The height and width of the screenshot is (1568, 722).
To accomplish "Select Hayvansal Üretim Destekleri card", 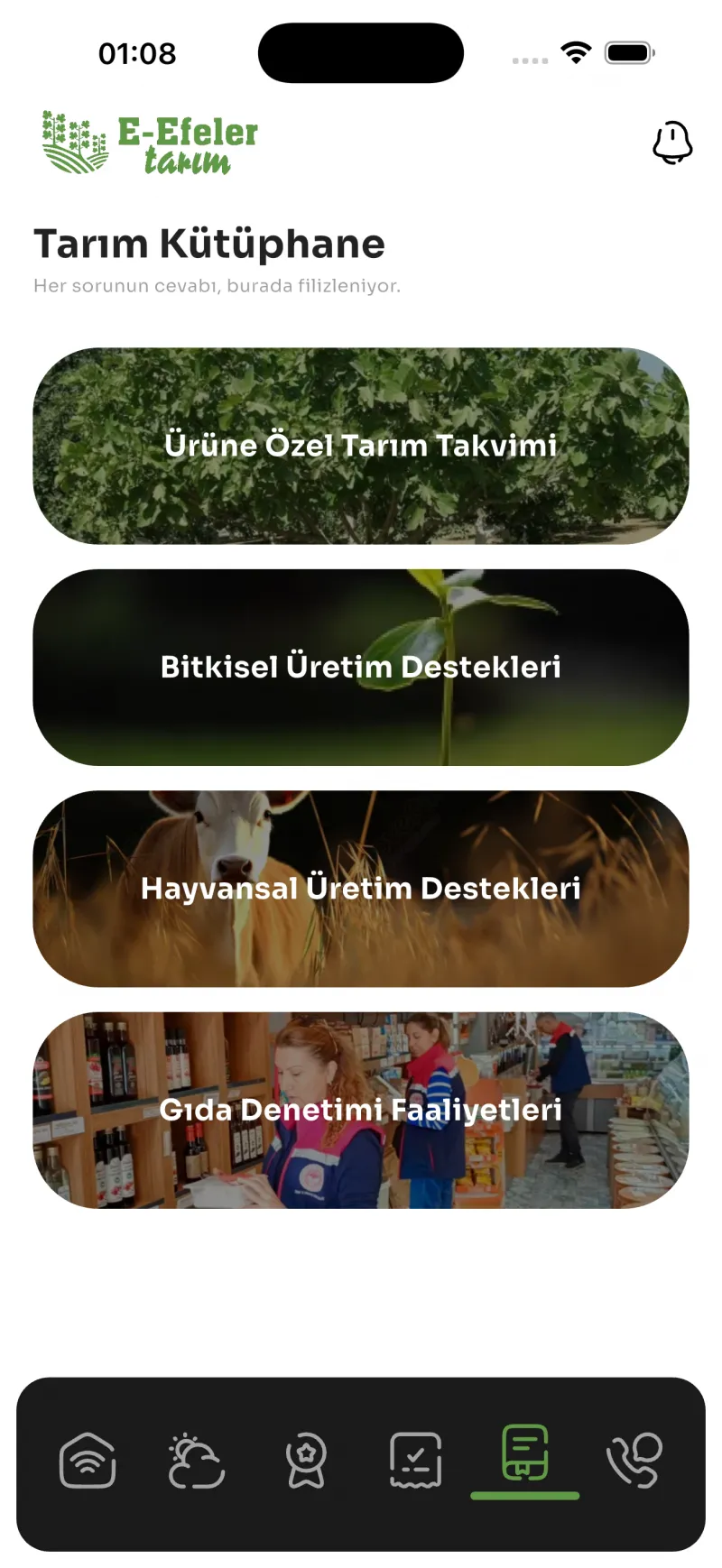I will click(361, 889).
